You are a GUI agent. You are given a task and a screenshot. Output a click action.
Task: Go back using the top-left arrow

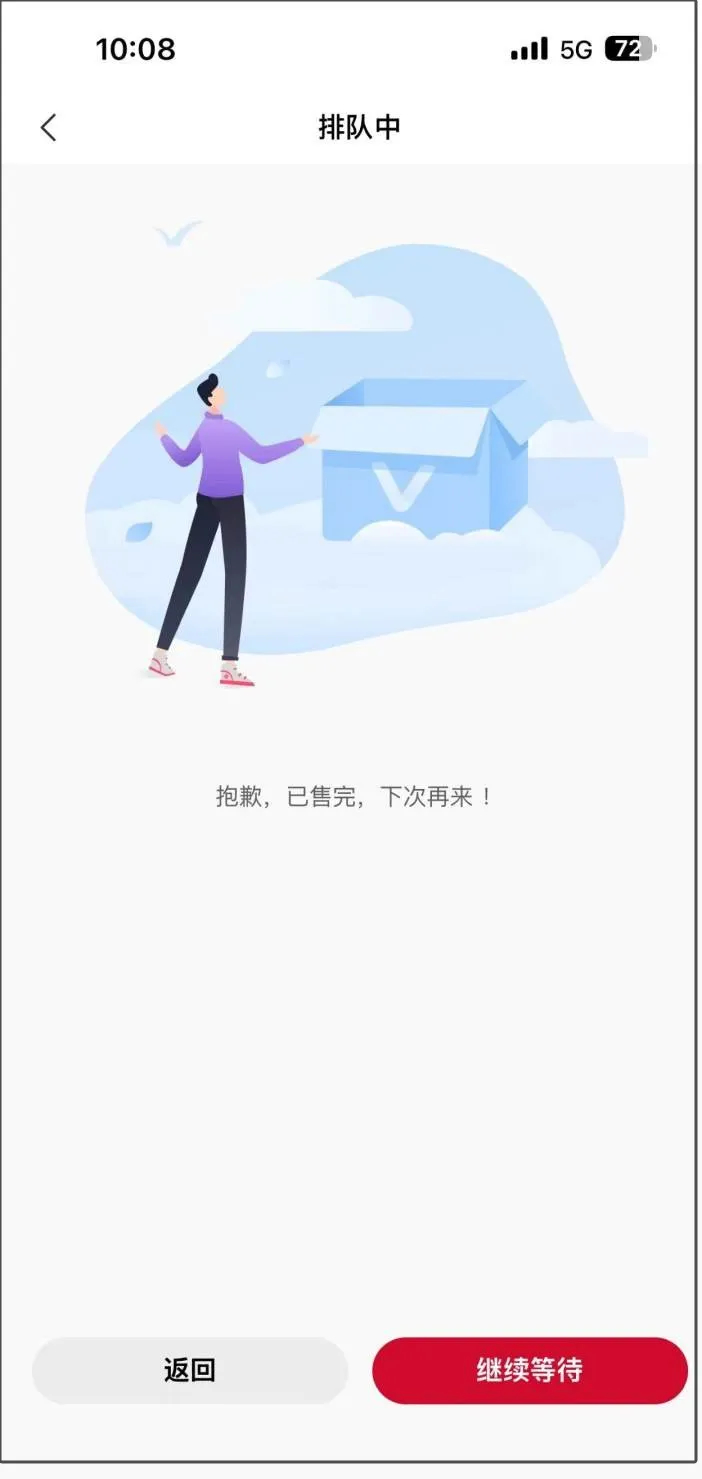coord(49,127)
